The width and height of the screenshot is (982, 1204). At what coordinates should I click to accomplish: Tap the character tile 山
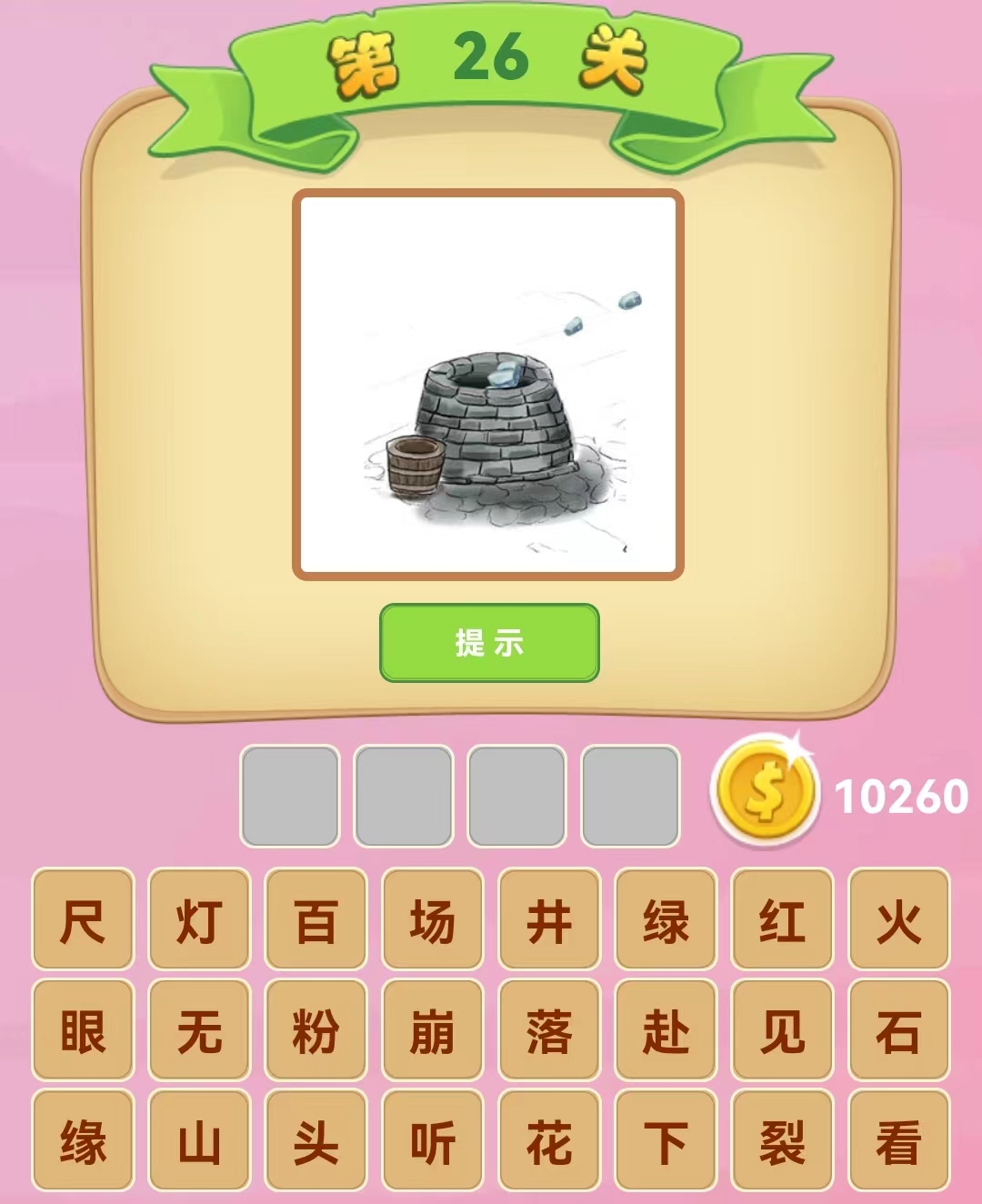tap(199, 1141)
